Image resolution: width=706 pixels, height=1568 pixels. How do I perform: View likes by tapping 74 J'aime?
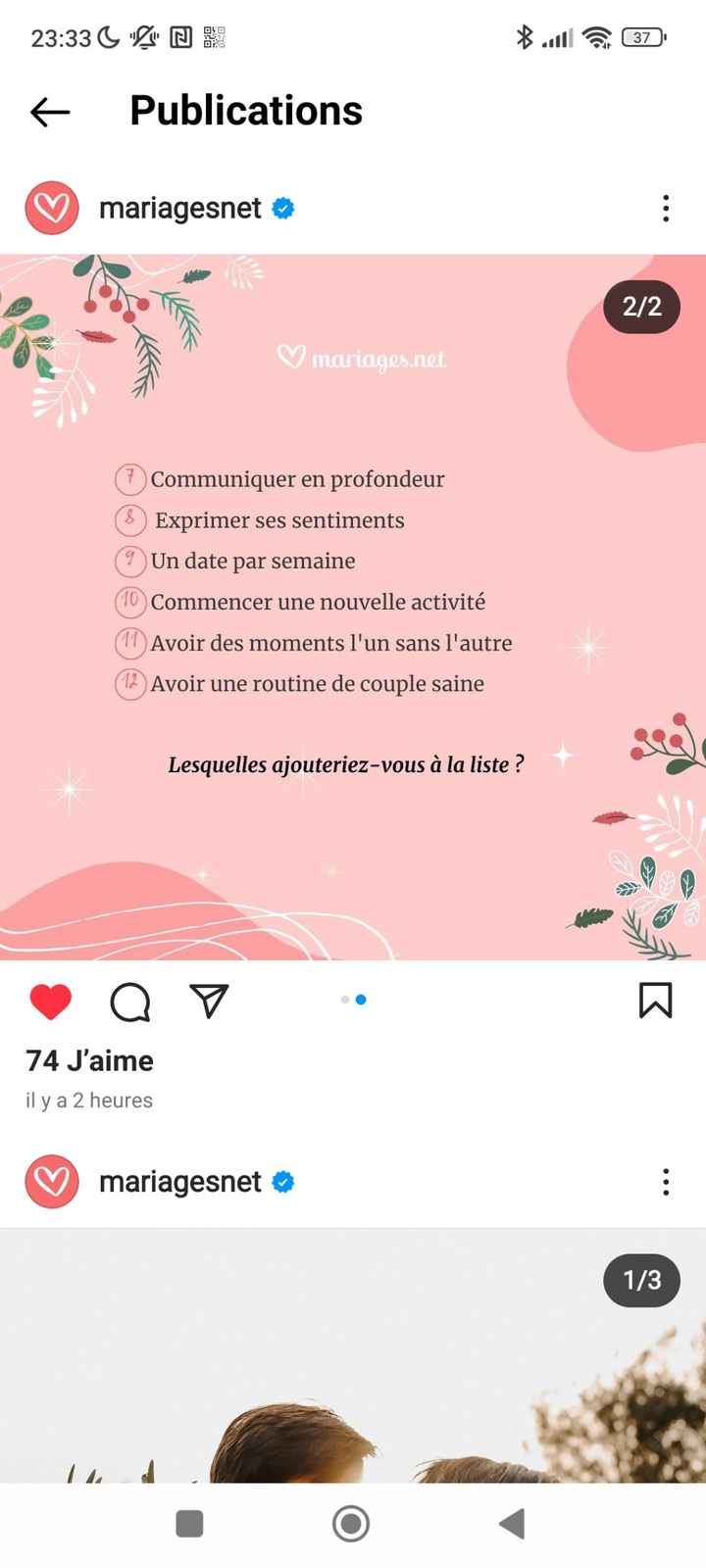[88, 1060]
